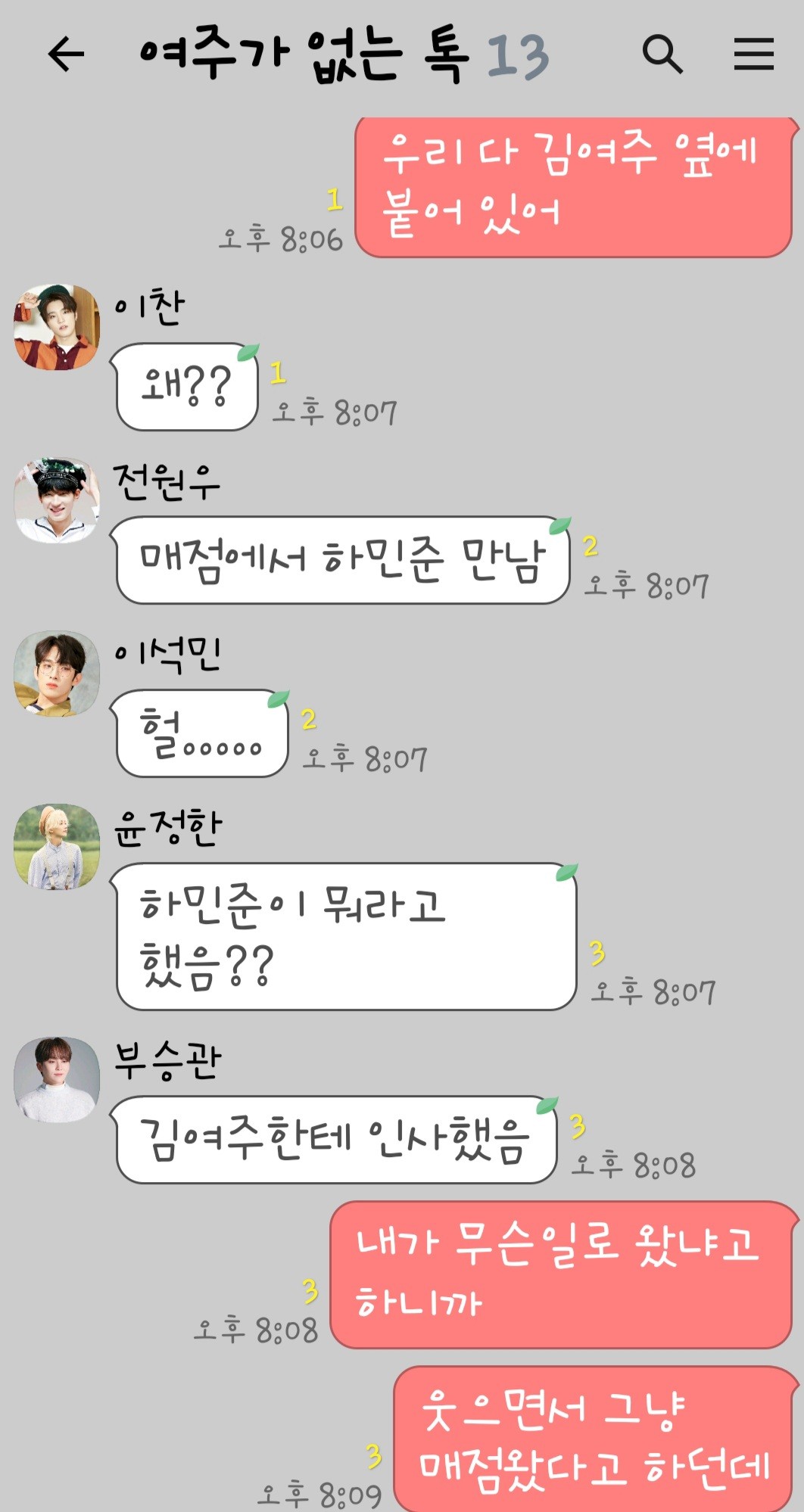Screen dimensions: 804x1512
Task: View 부승관's profile picture
Action: (57, 1079)
